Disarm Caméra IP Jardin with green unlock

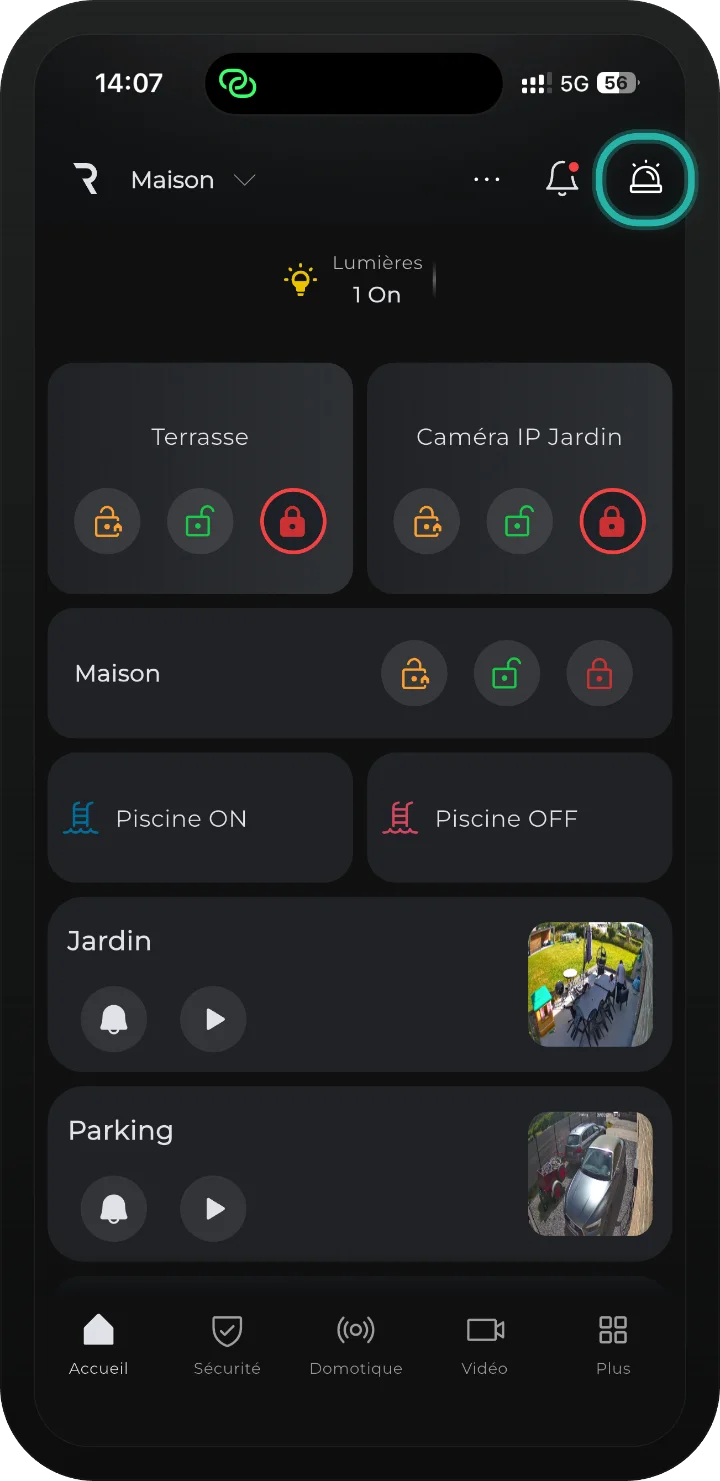point(519,521)
